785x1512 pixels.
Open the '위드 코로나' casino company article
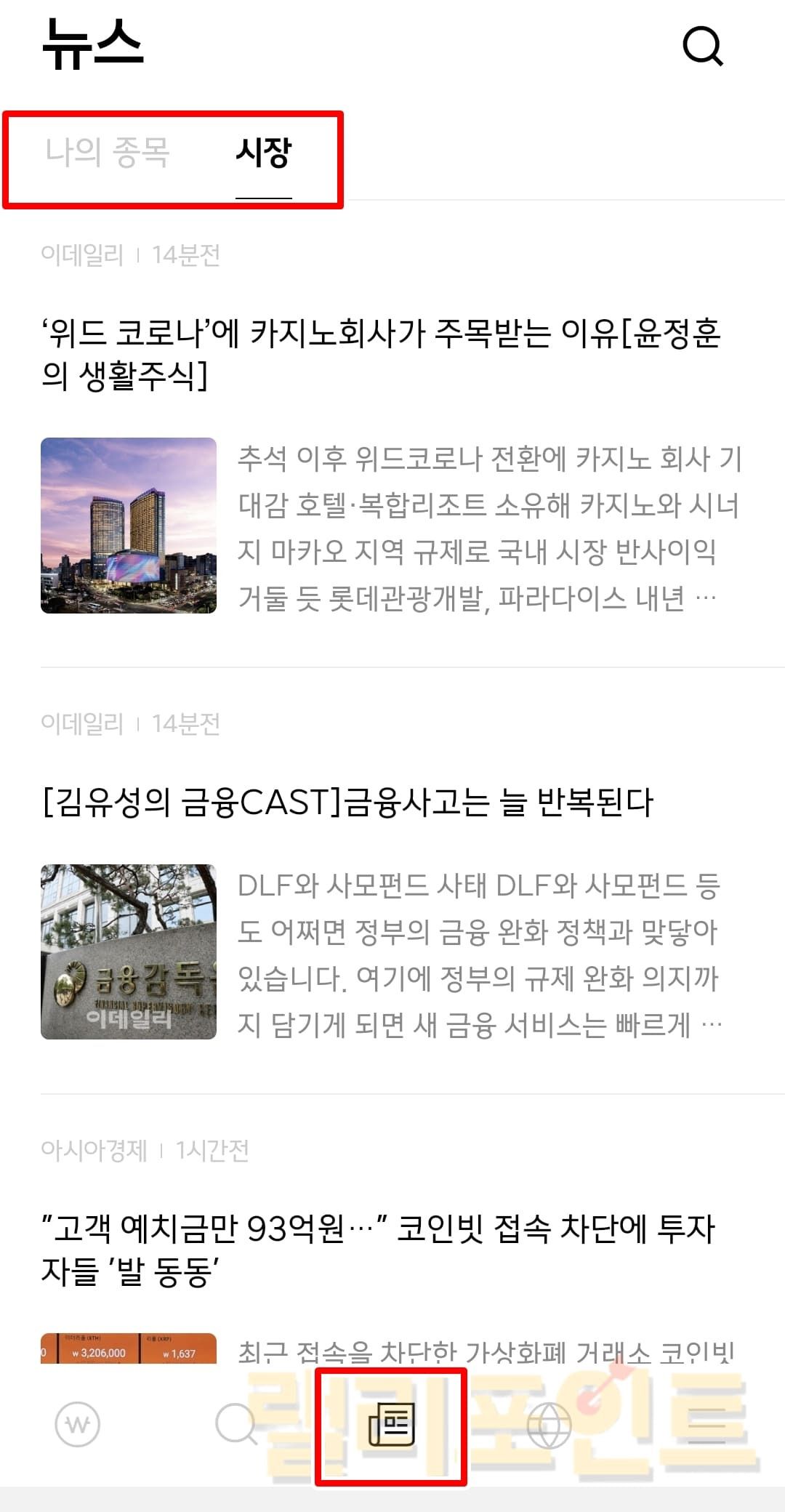(x=381, y=354)
